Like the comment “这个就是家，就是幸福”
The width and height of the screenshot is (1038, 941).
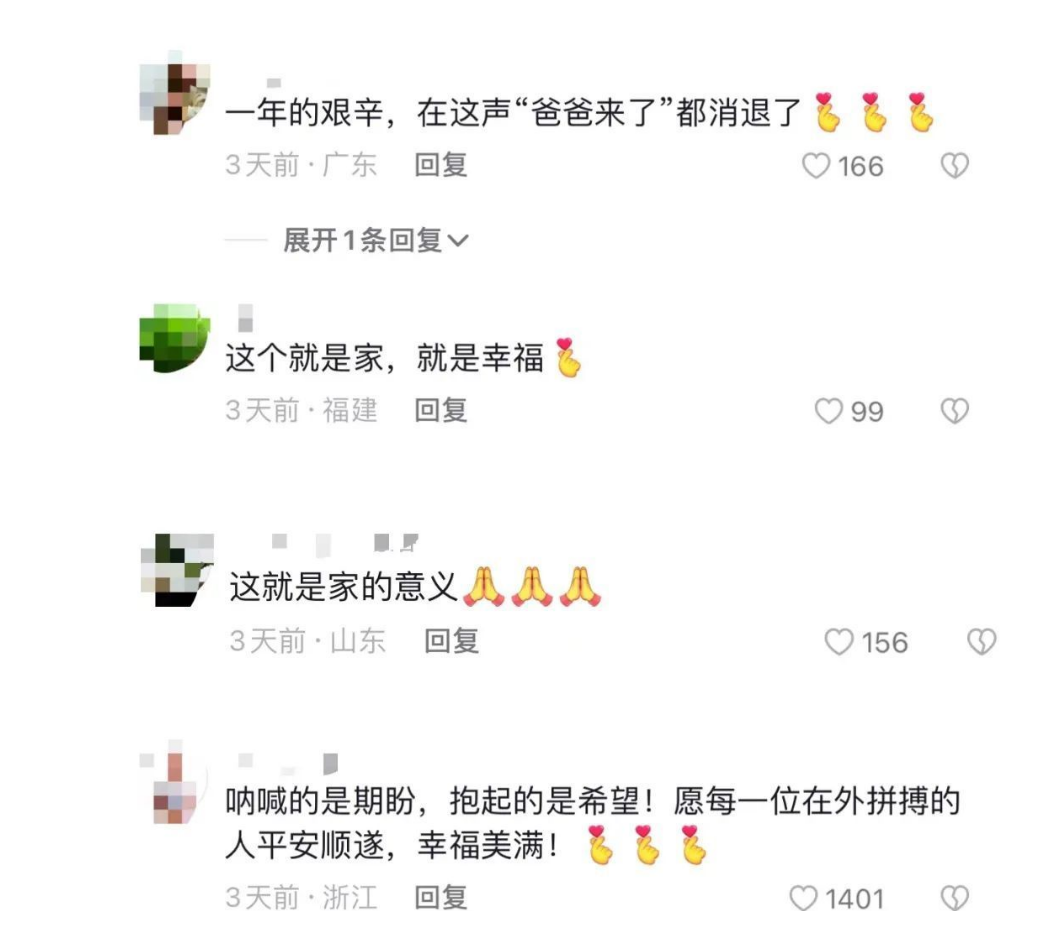tap(829, 411)
